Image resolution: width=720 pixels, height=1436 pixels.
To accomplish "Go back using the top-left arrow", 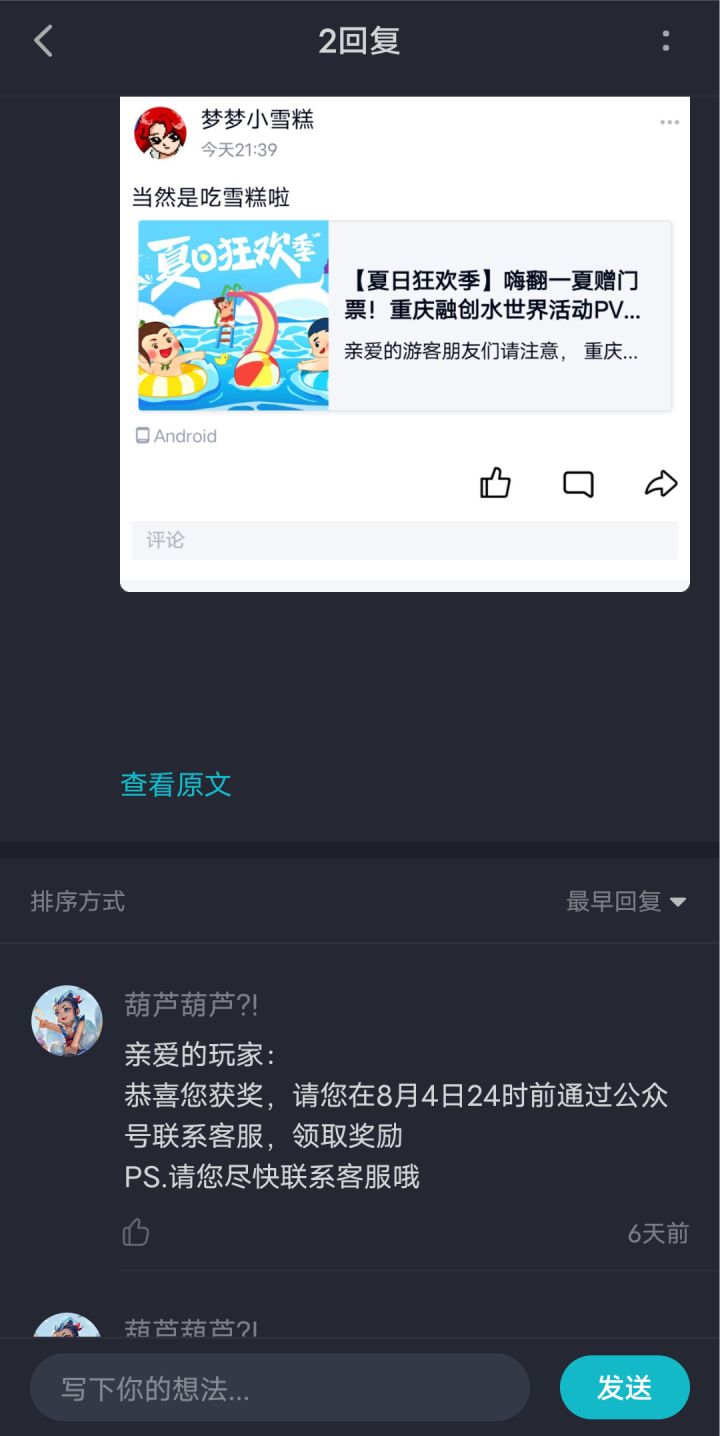I will (x=43, y=41).
